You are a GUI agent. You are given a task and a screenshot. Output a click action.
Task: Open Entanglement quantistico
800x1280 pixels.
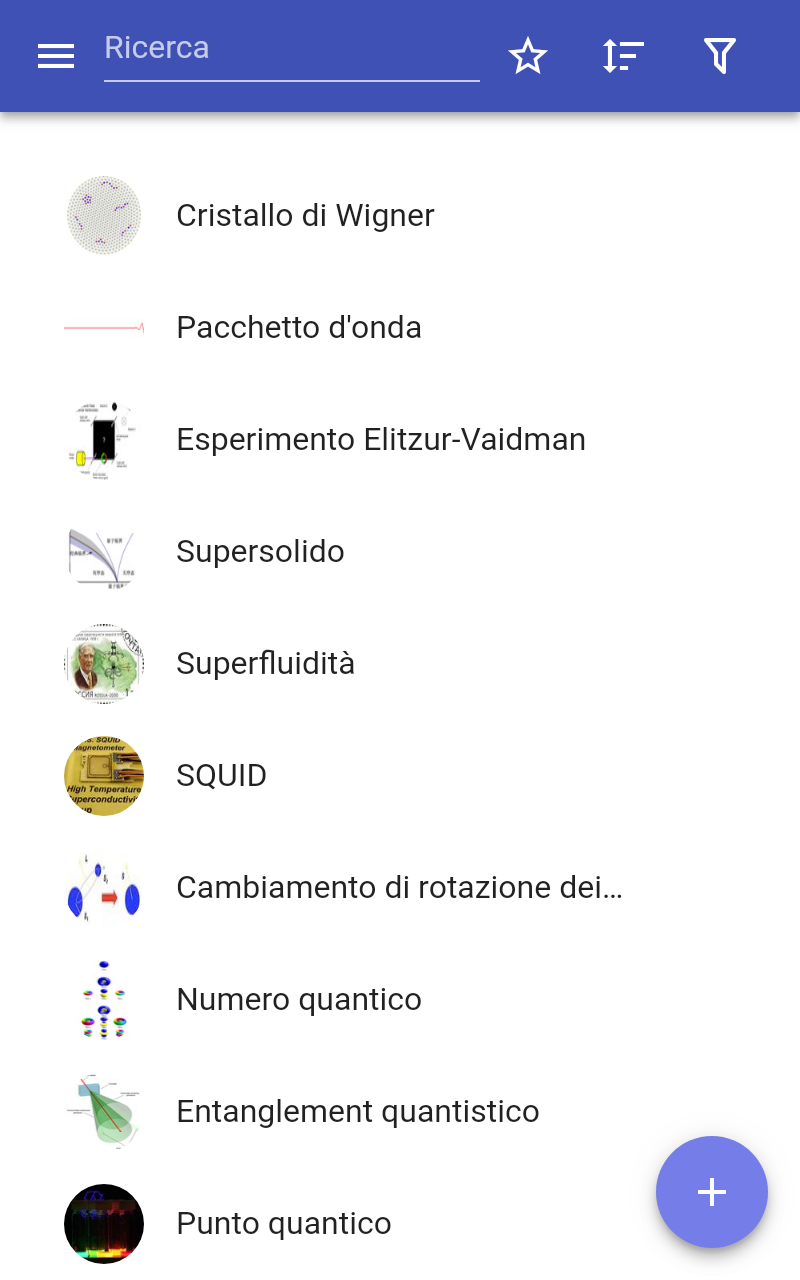pos(357,1112)
